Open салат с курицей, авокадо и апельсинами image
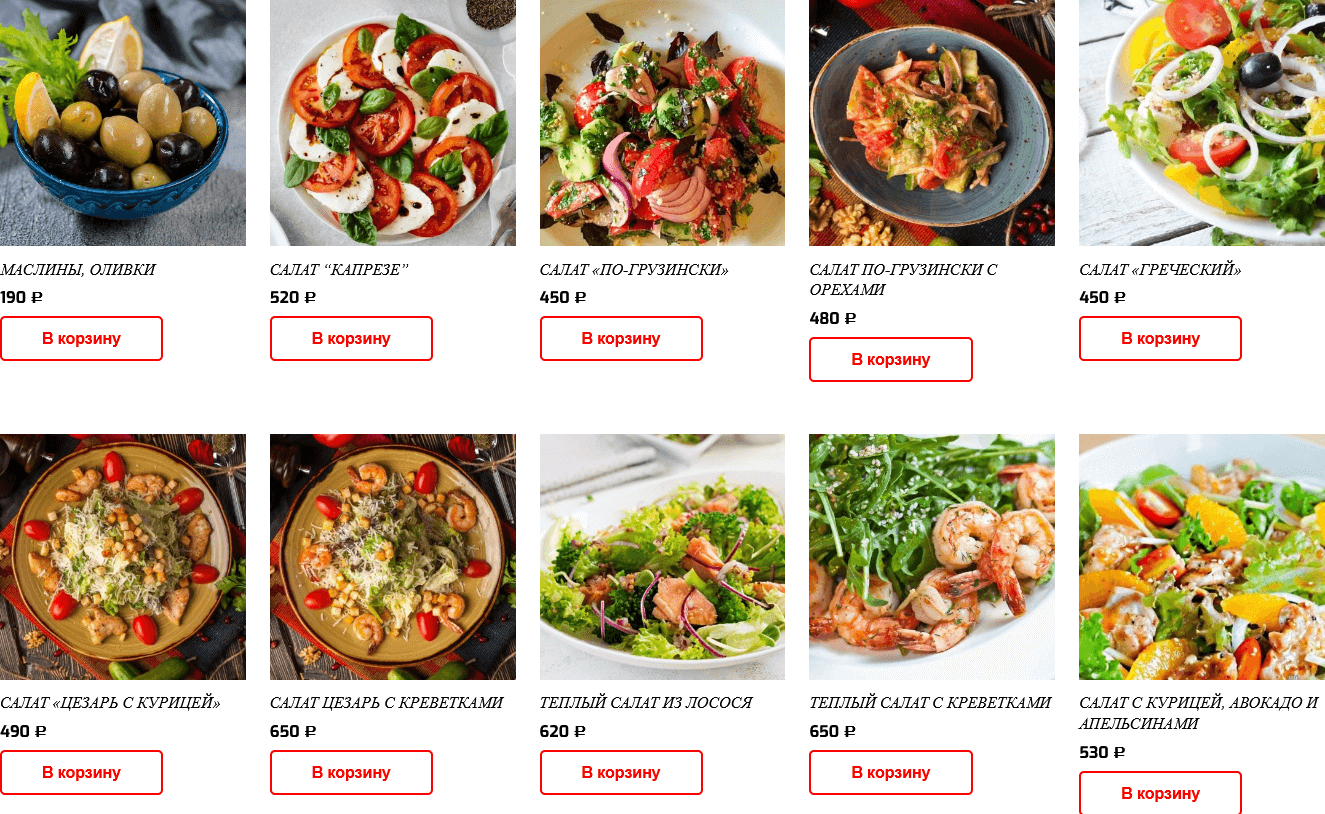The image size is (1325, 814). pyautogui.click(x=1201, y=556)
